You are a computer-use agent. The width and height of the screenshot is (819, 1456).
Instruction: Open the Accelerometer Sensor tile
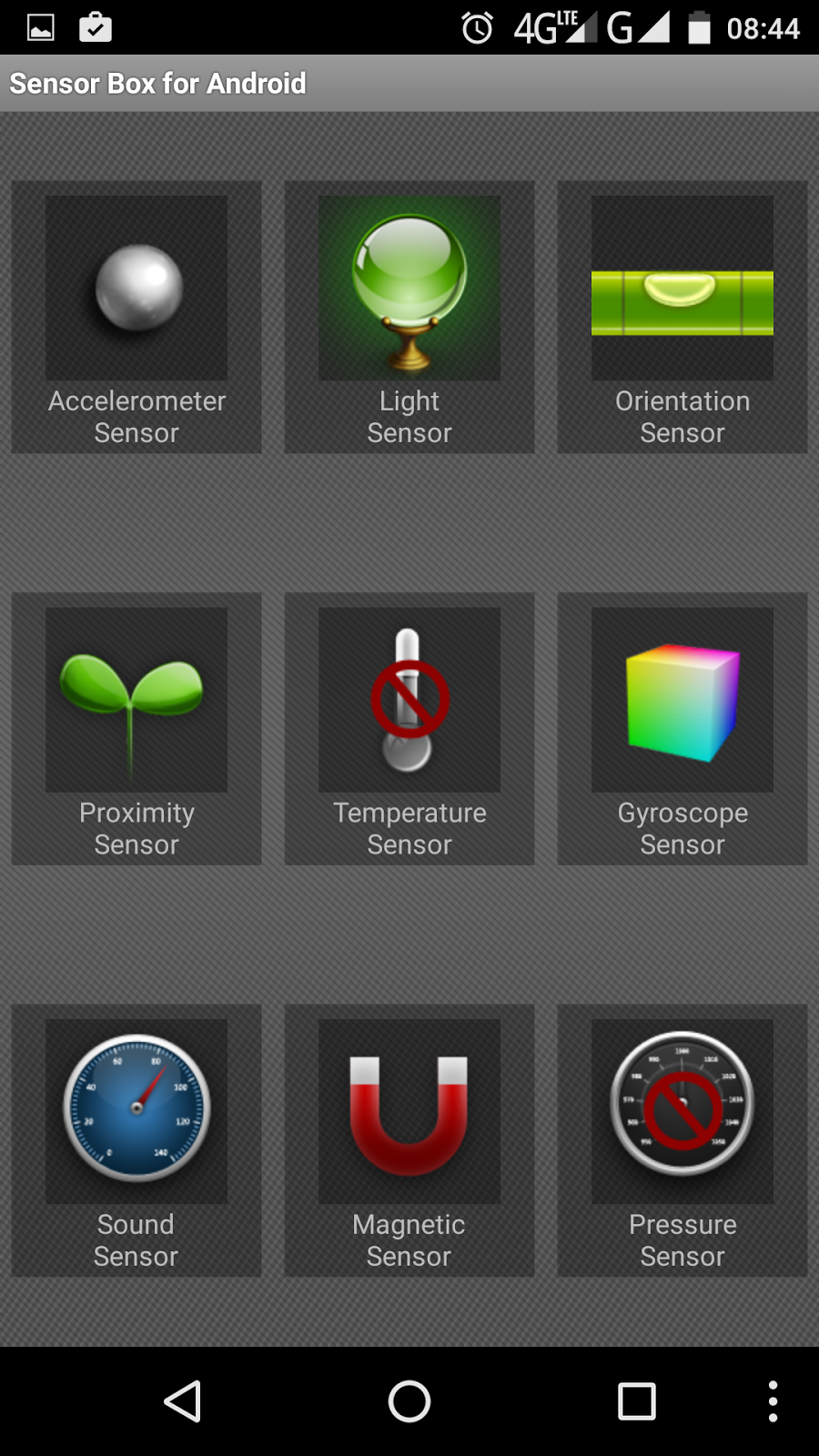click(136, 317)
